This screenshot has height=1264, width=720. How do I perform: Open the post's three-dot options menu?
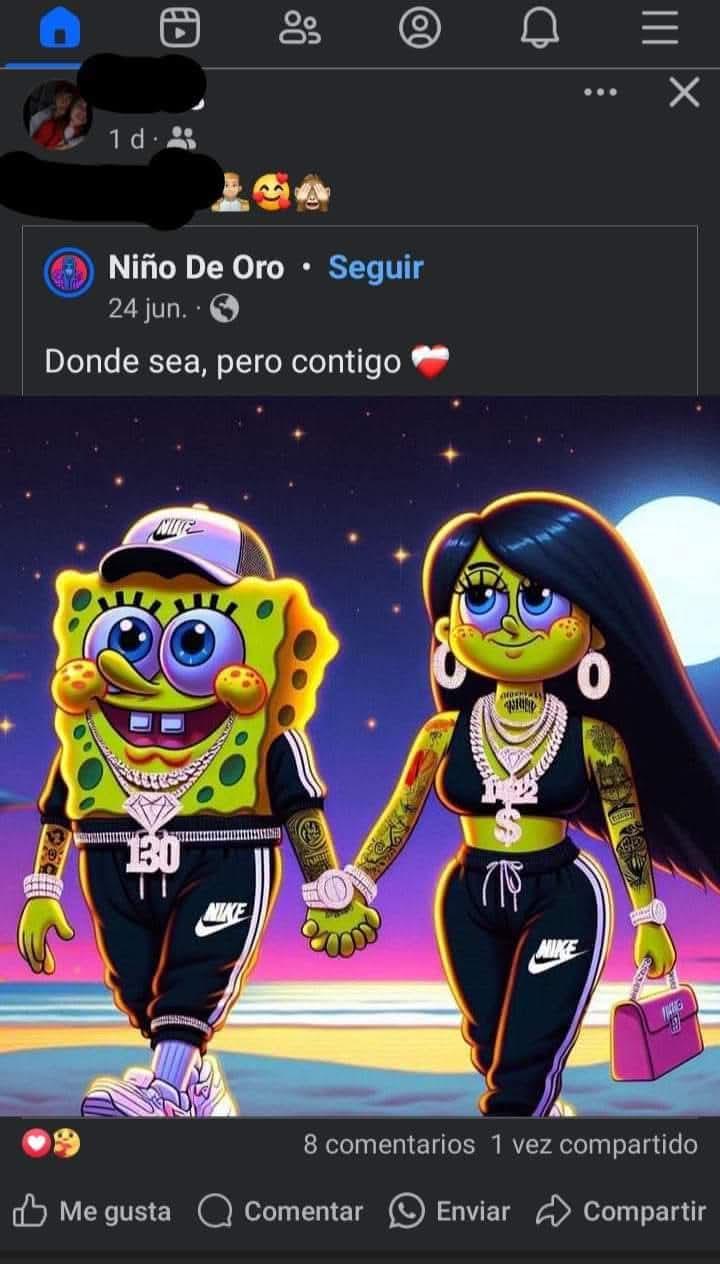pyautogui.click(x=600, y=93)
